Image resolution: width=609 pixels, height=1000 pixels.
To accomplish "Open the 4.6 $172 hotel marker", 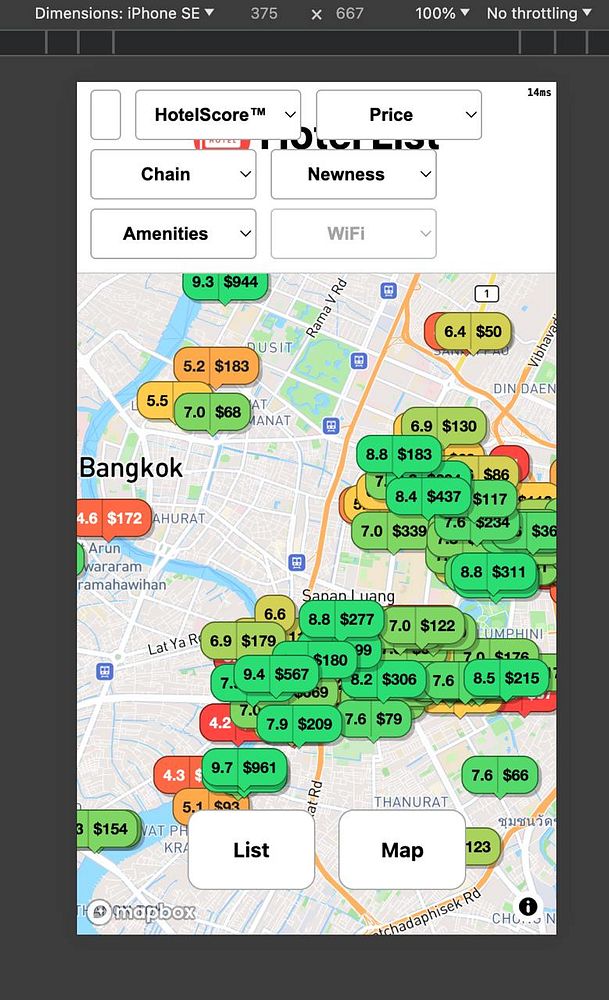I will coord(112,518).
